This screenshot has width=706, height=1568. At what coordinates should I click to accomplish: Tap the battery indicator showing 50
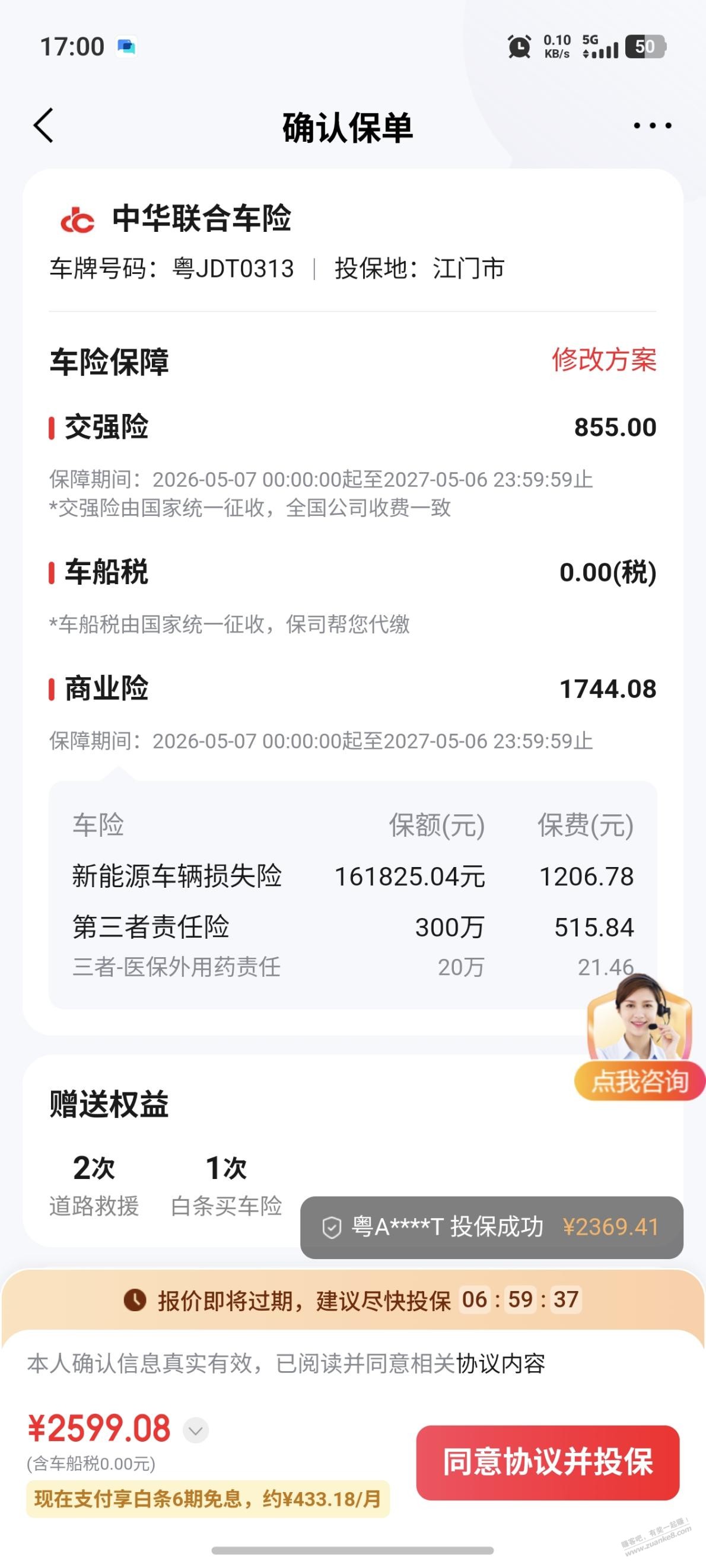pos(647,47)
